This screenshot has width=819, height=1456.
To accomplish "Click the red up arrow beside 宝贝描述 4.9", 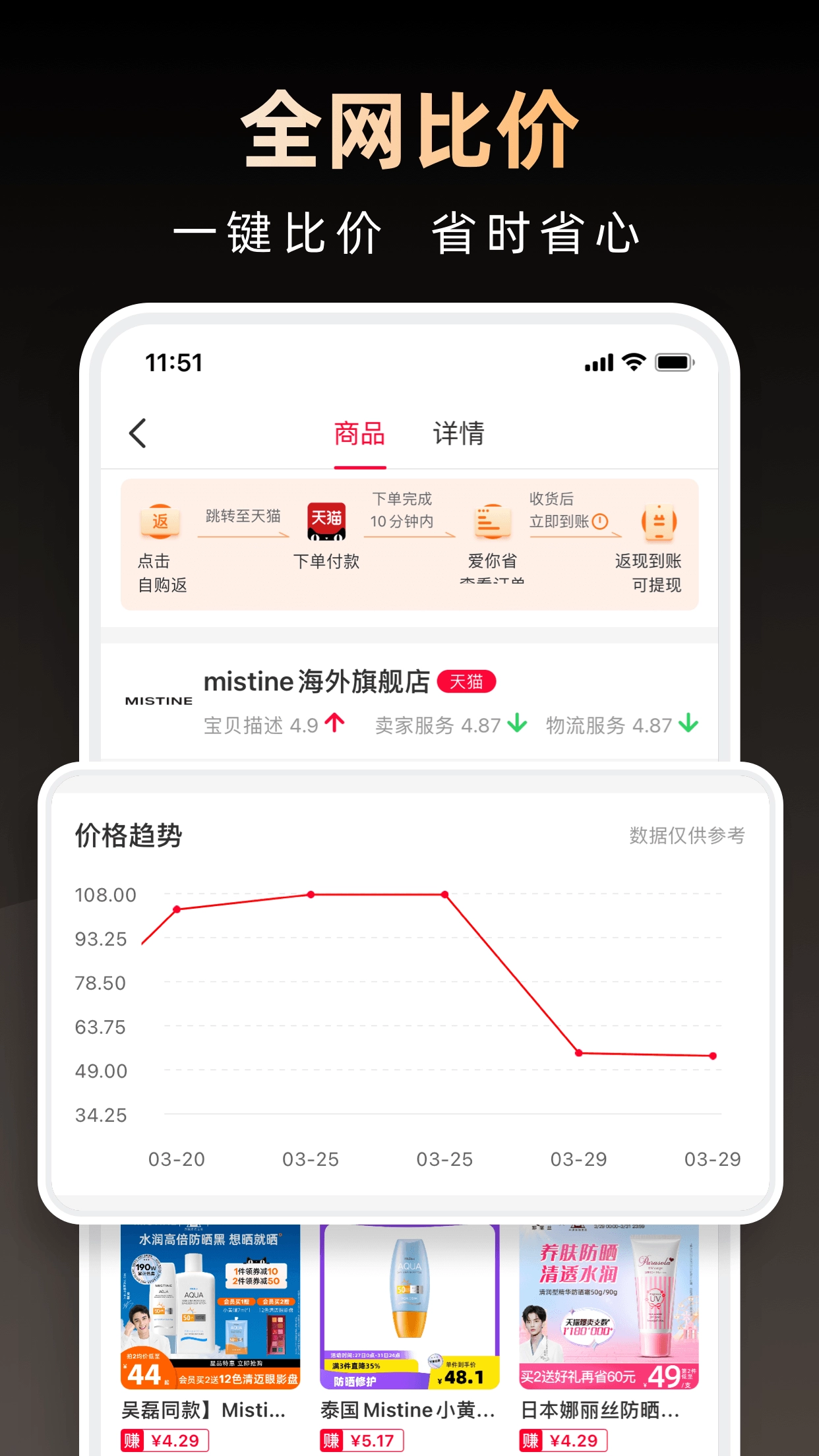I will 335,723.
